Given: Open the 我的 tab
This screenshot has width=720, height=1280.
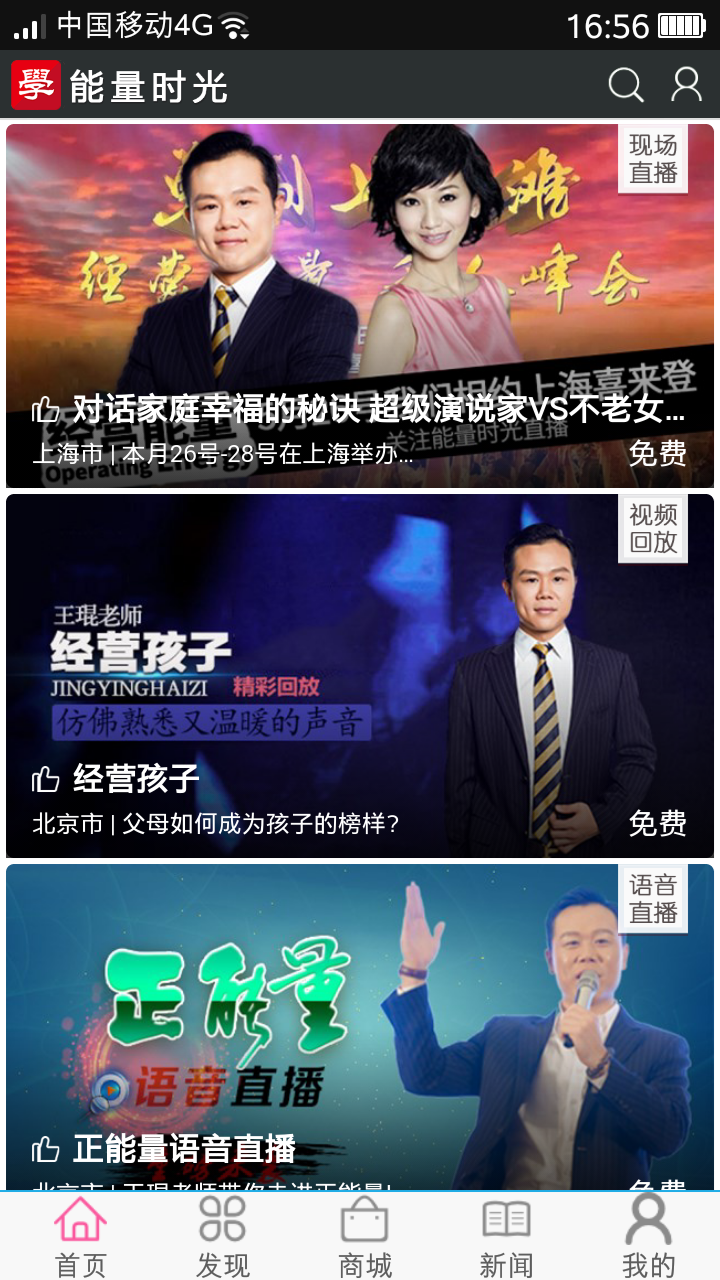Looking at the screenshot, I should pyautogui.click(x=648, y=1237).
